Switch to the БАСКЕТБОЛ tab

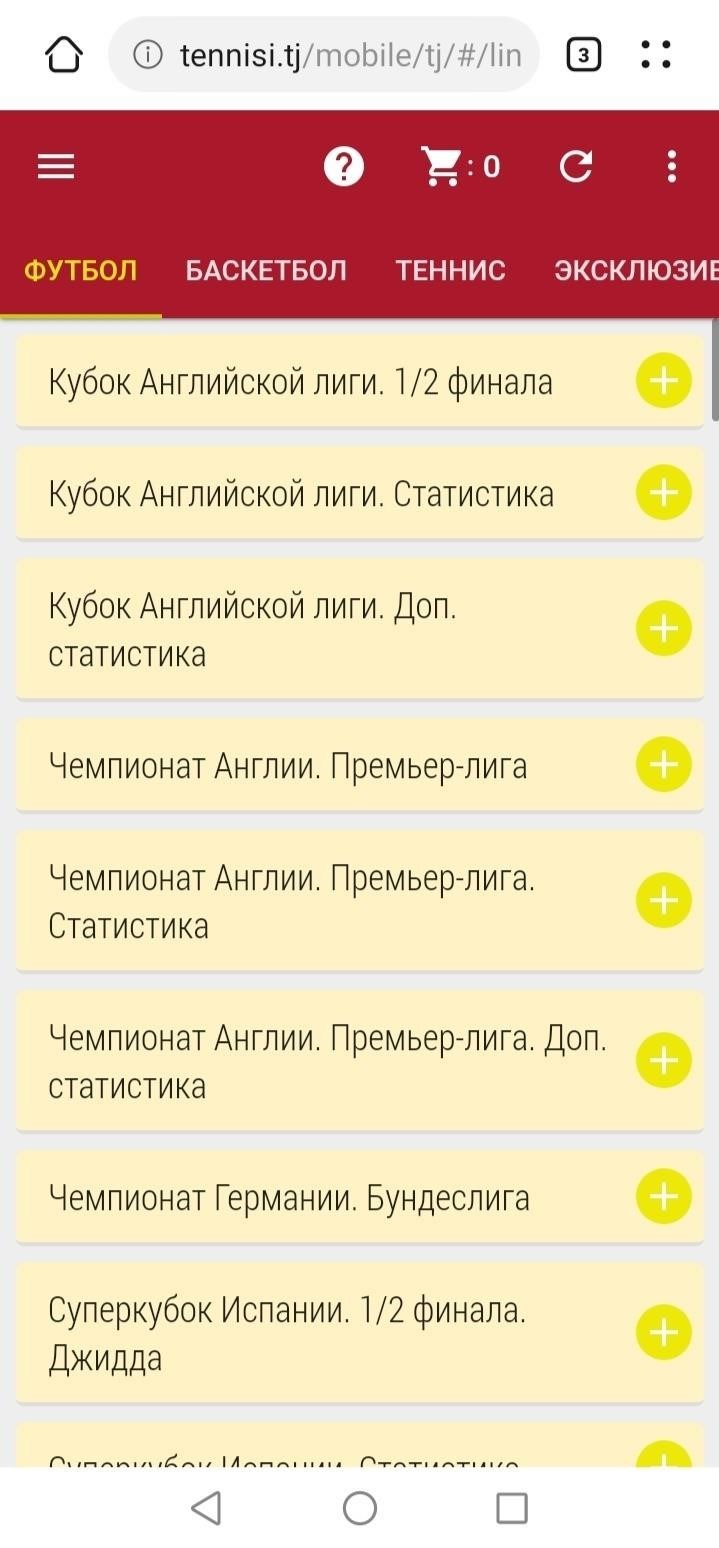pos(266,270)
